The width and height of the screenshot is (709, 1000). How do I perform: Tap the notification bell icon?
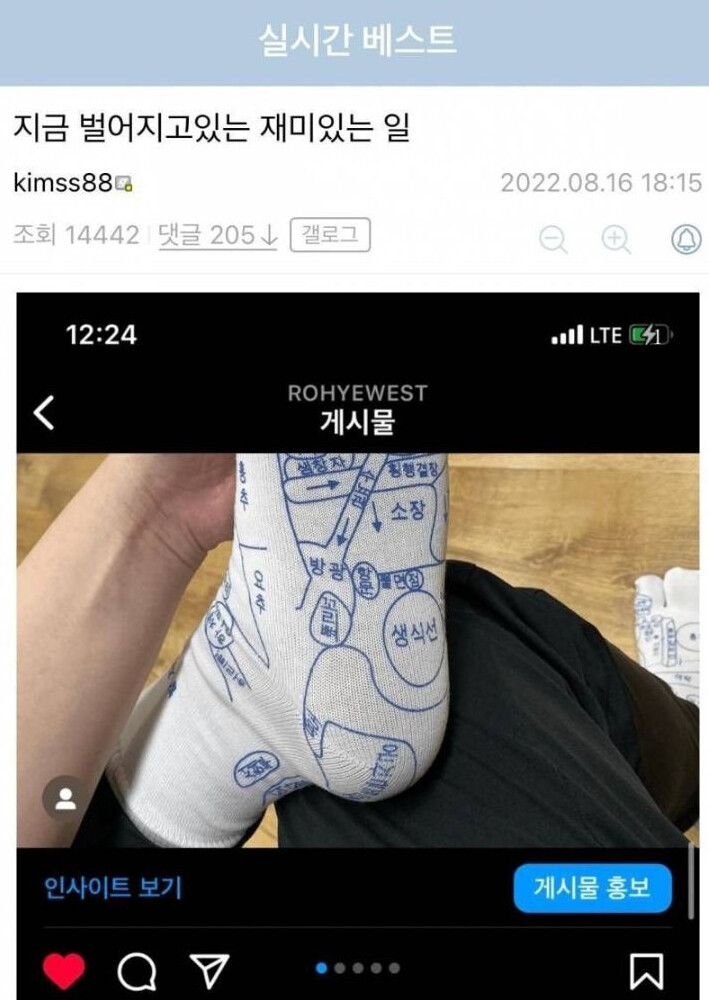684,239
